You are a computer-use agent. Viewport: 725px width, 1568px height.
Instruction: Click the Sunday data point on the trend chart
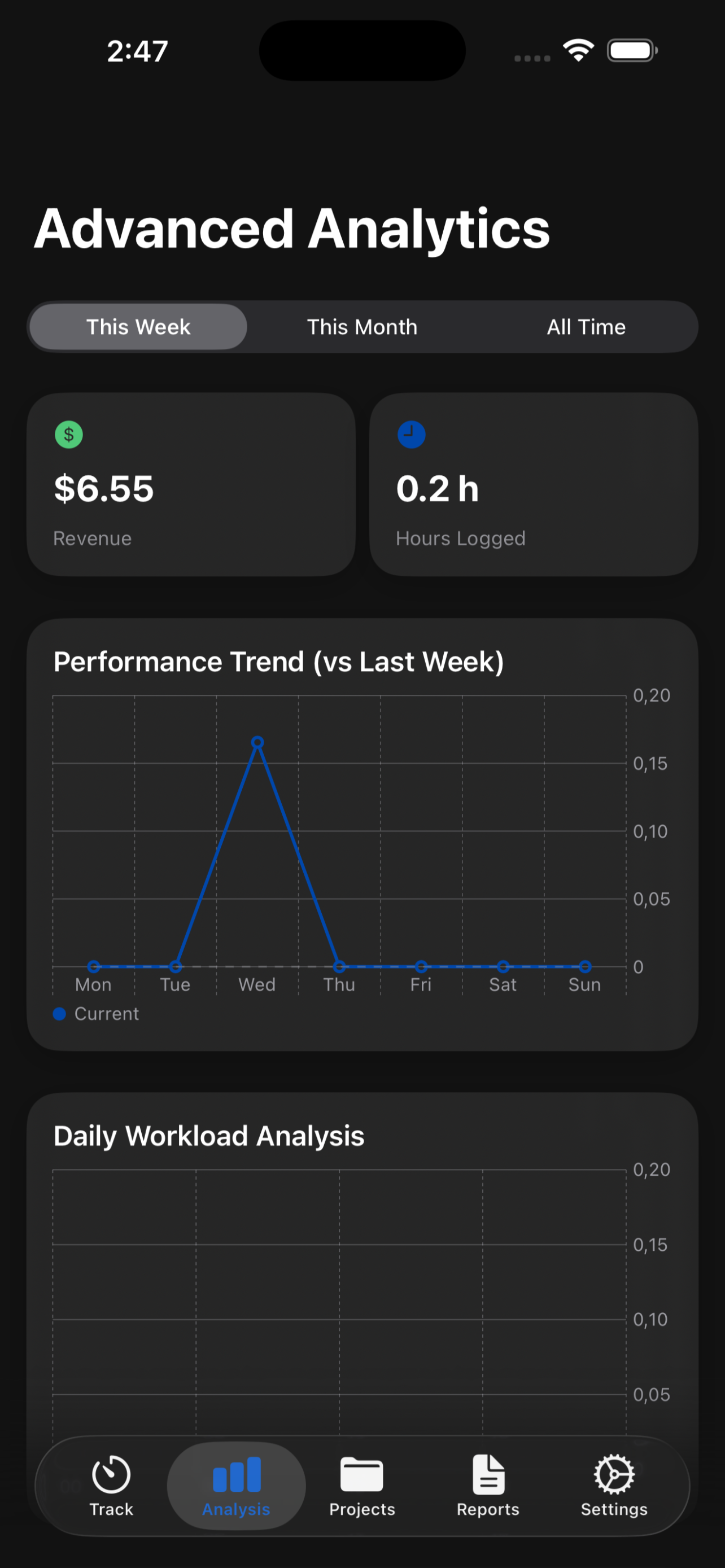point(584,967)
